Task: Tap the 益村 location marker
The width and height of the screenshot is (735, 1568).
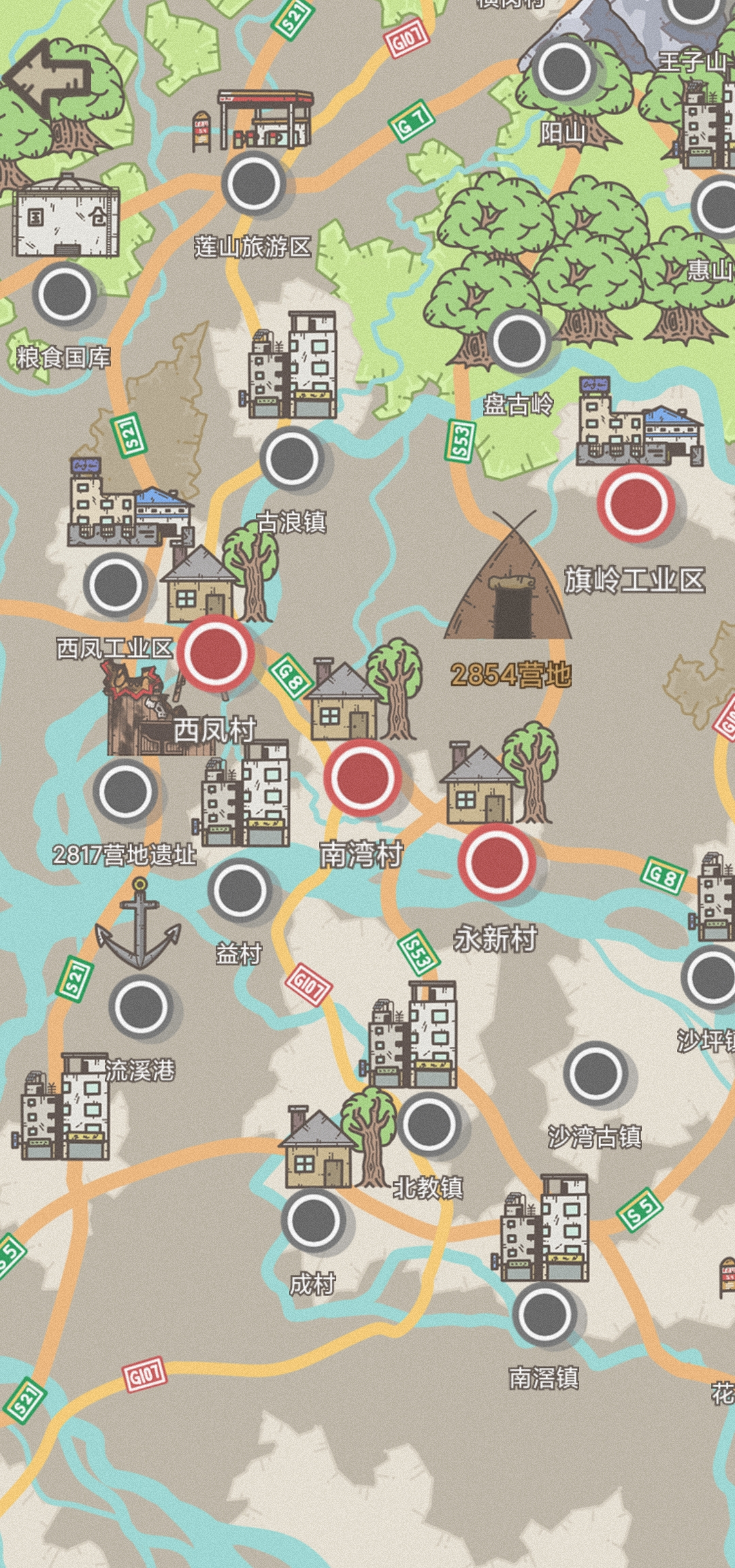Action: [240, 890]
